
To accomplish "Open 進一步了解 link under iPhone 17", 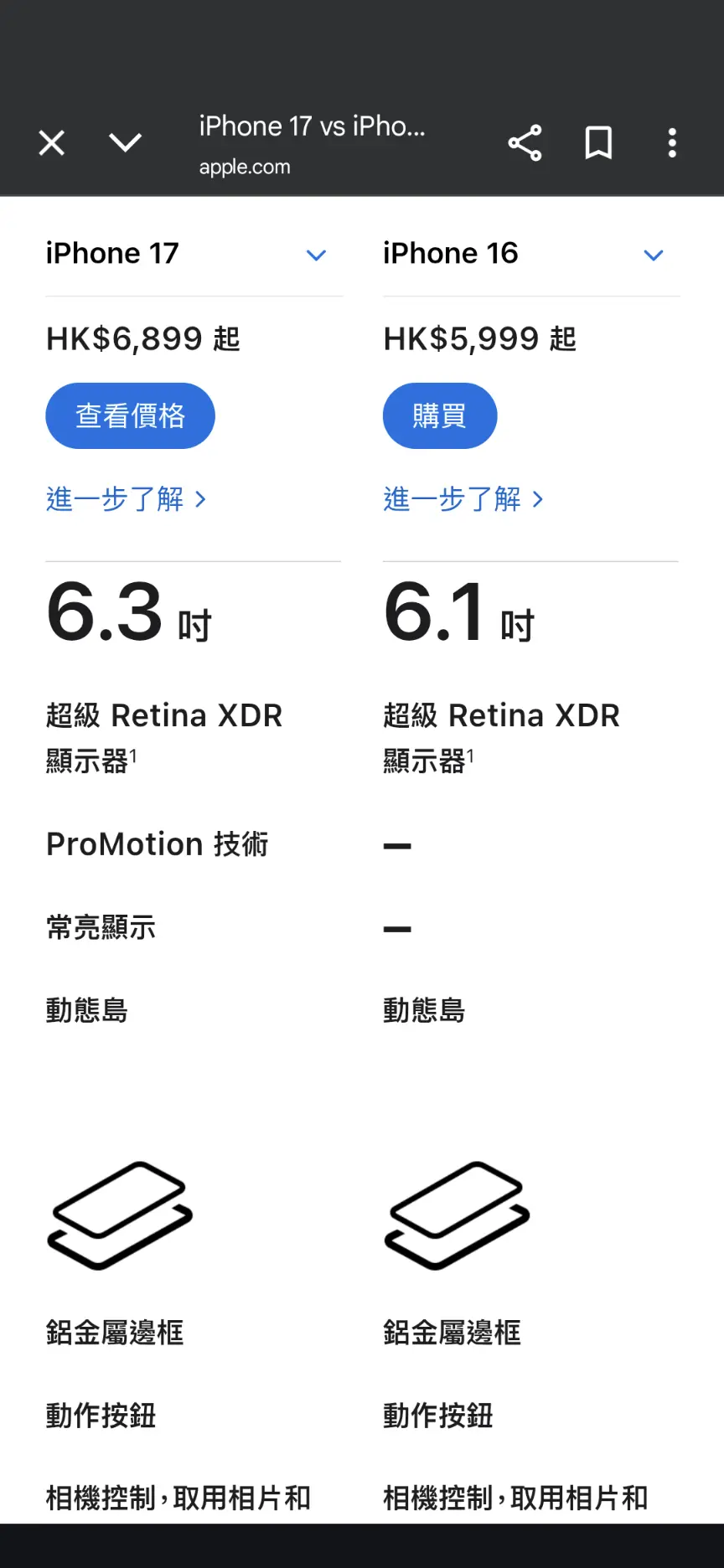I will 126,499.
